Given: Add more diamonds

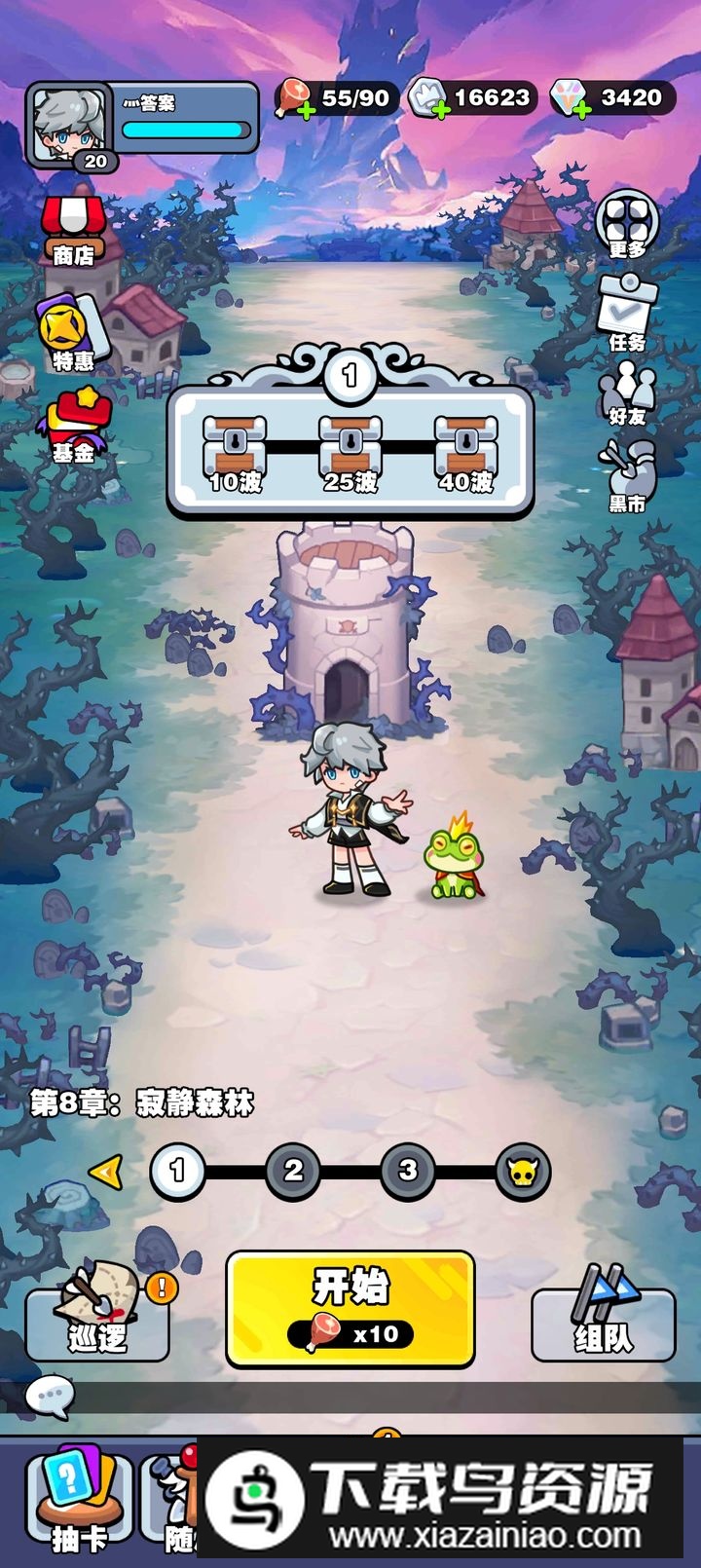Looking at the screenshot, I should coord(581,110).
